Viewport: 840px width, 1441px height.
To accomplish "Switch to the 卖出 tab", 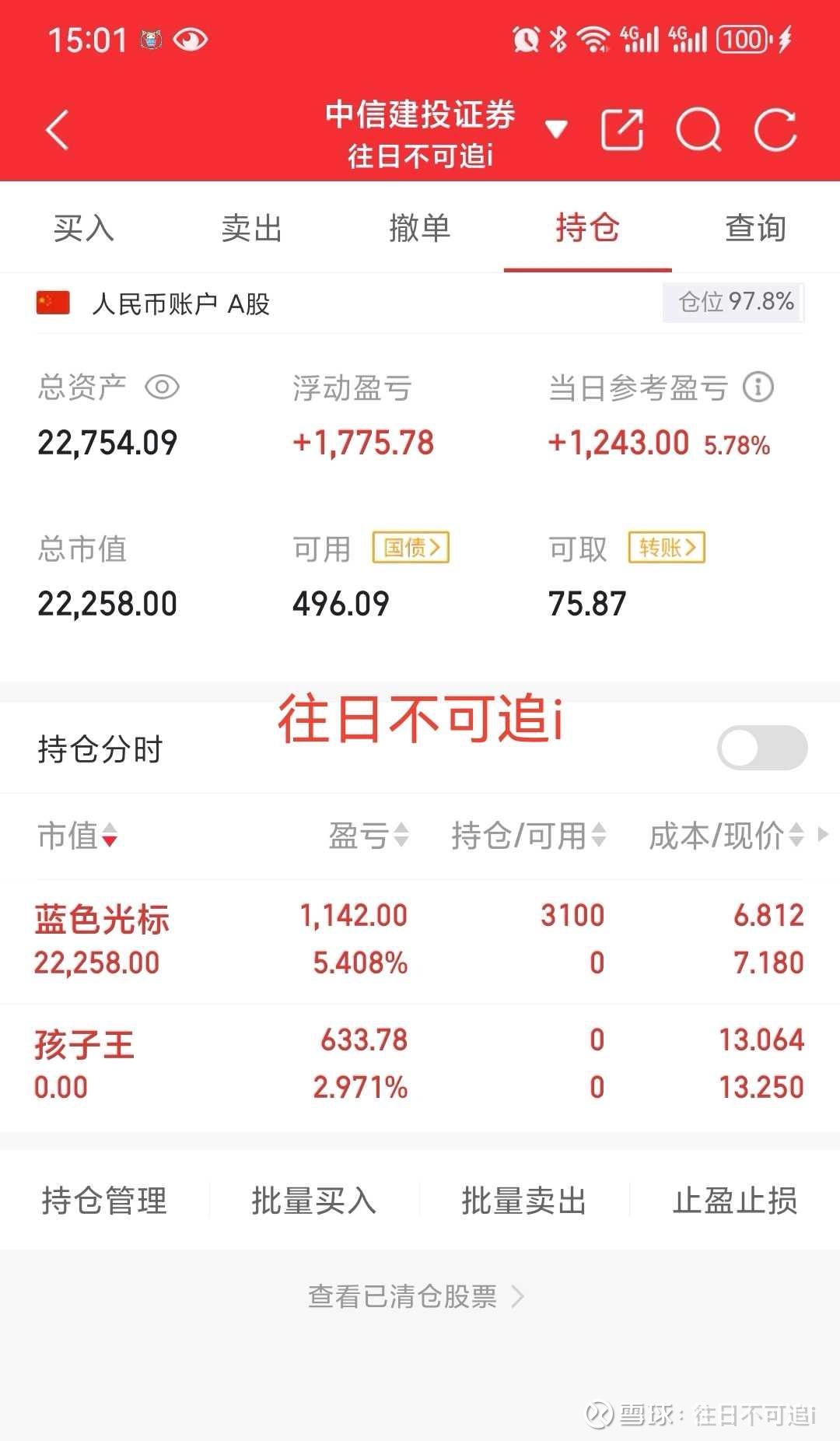I will (x=252, y=228).
